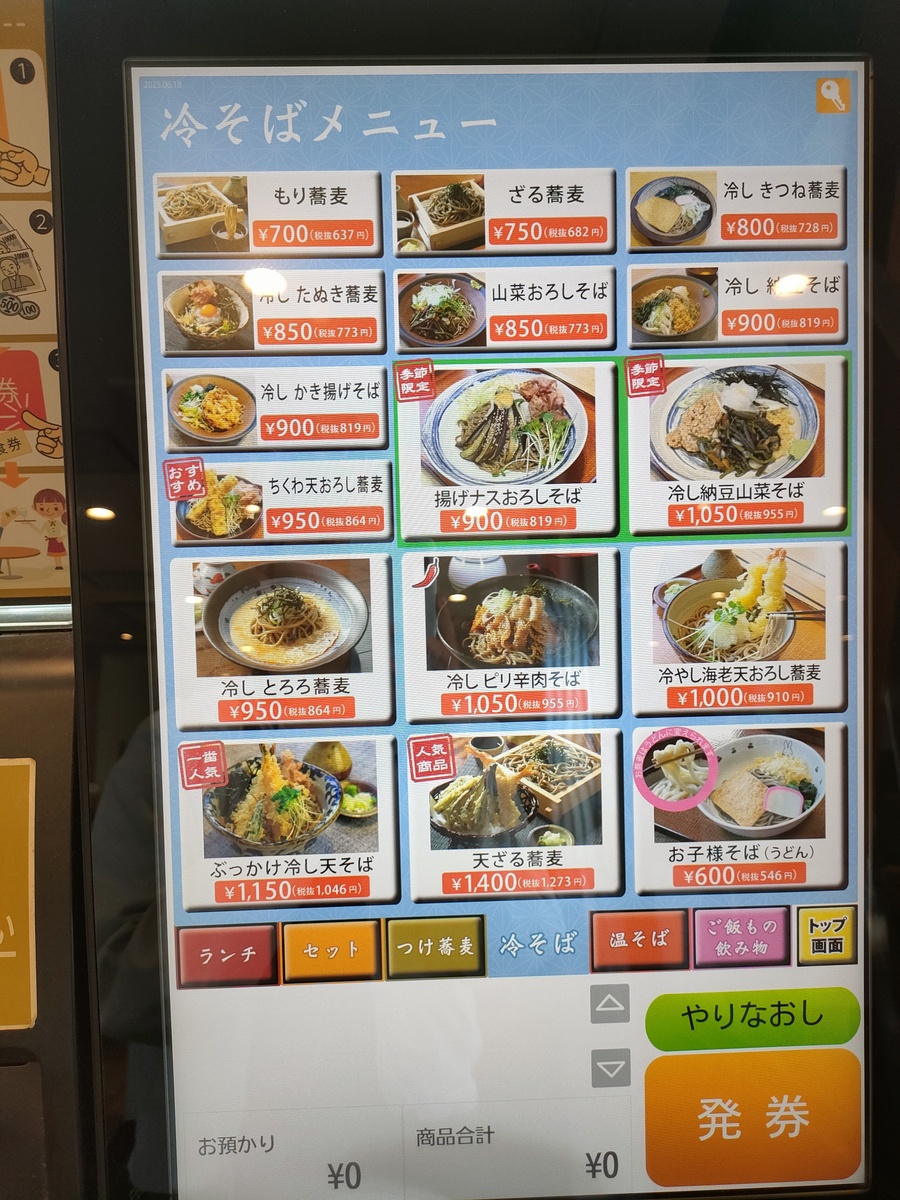Select seasonal 揚げナスおろしそば
Image resolution: width=900 pixels, height=1200 pixels.
508,451
